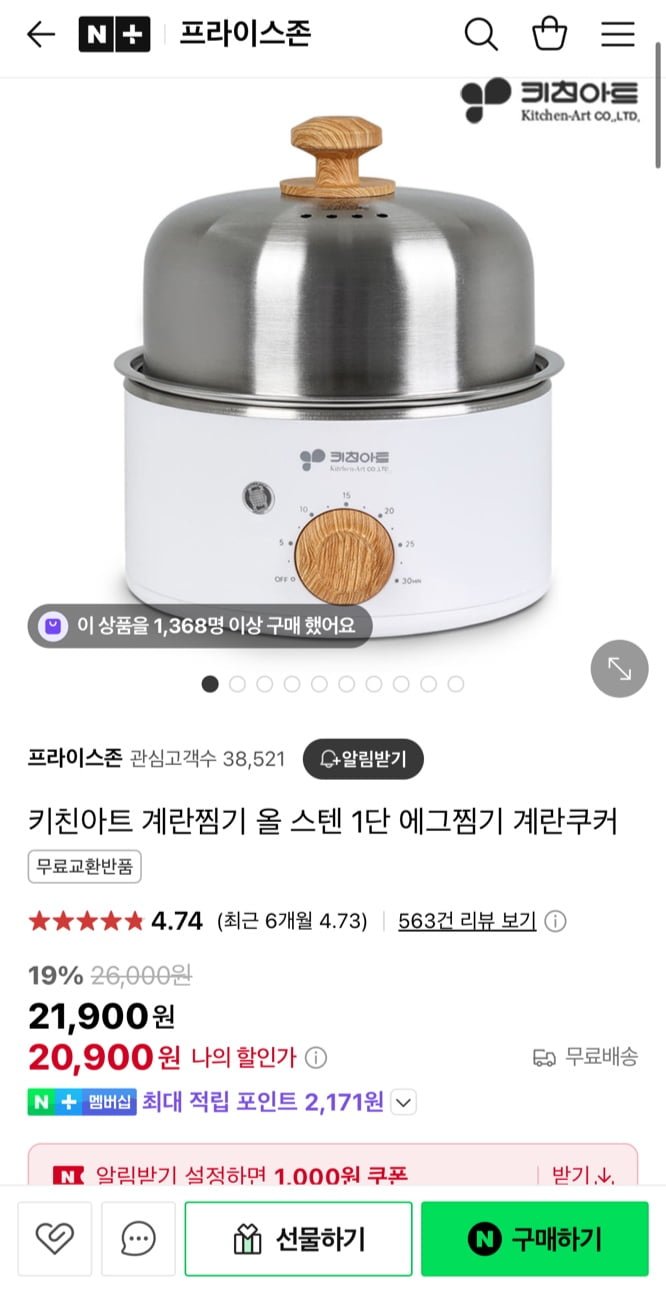Open the 프라이스존 store page
The width and height of the screenshot is (666, 1294).
click(x=76, y=759)
